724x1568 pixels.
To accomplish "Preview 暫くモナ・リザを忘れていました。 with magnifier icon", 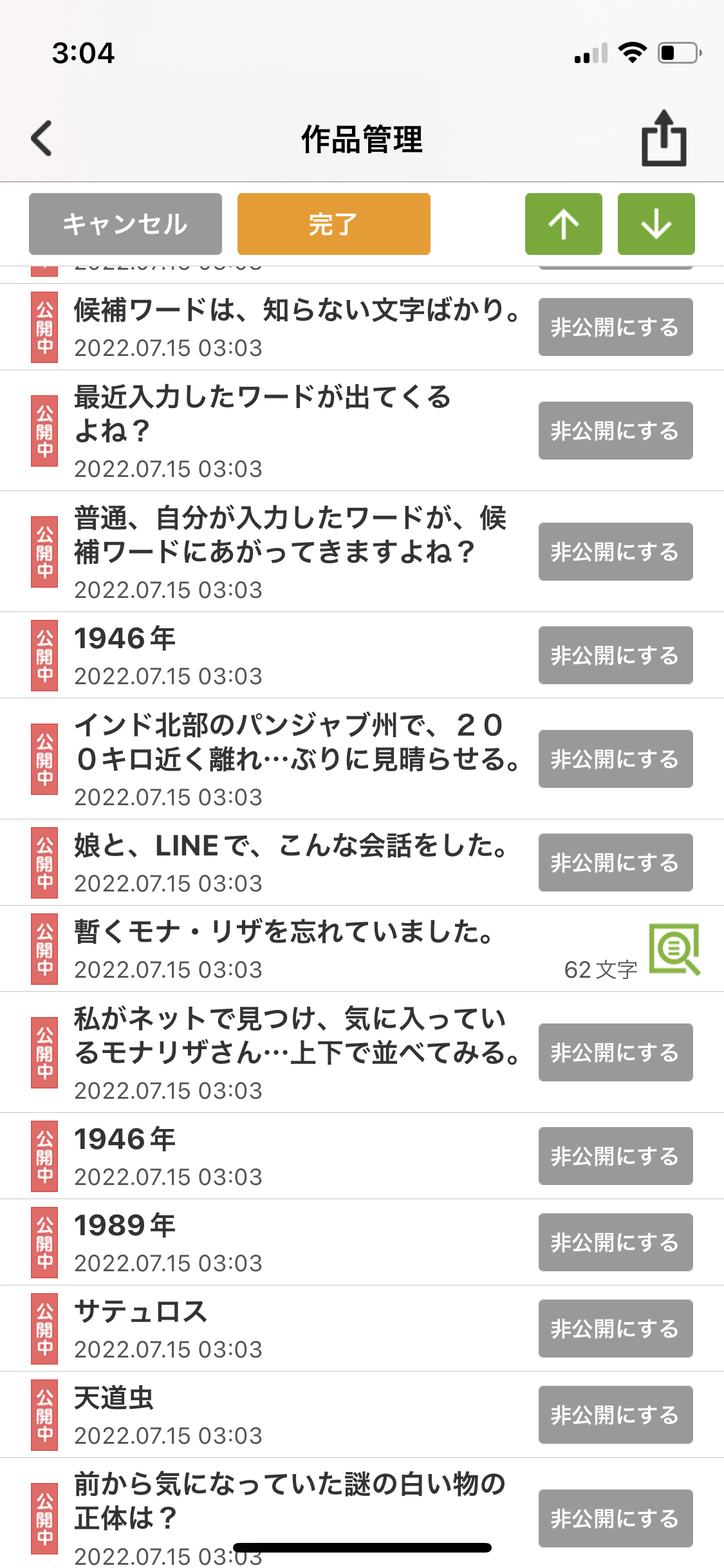I will (x=674, y=949).
